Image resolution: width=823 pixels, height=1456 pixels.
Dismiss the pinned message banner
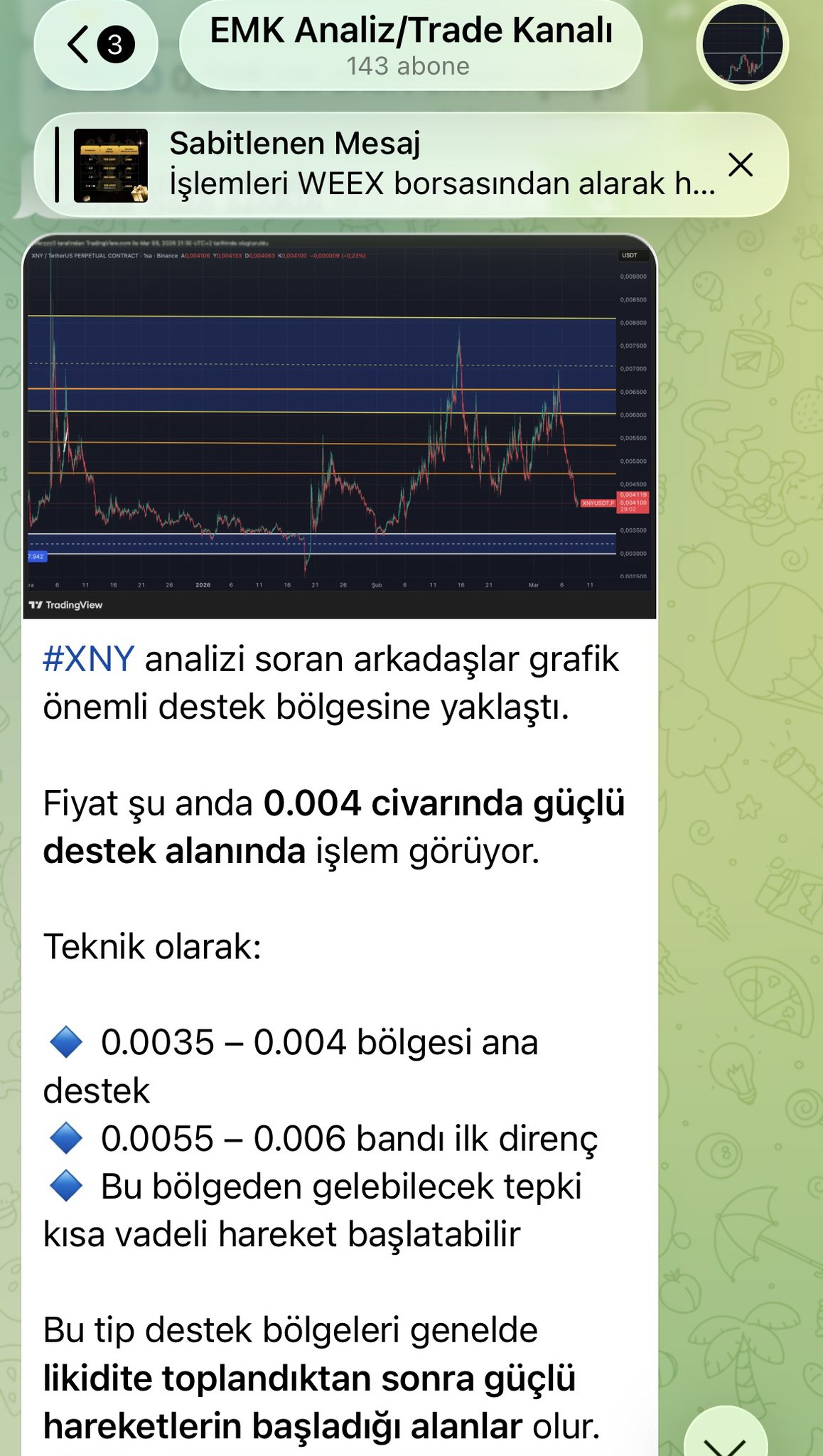pyautogui.click(x=741, y=165)
